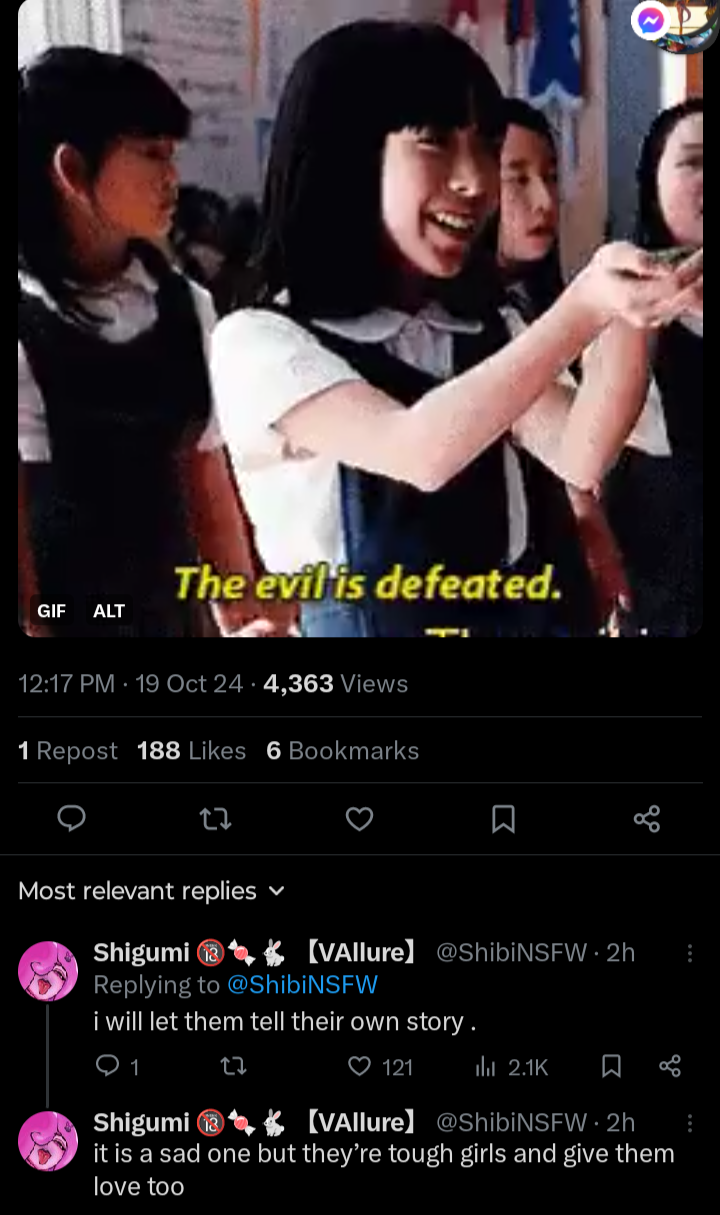The image size is (720, 1215).
Task: Repost the main post
Action: [x=215, y=820]
